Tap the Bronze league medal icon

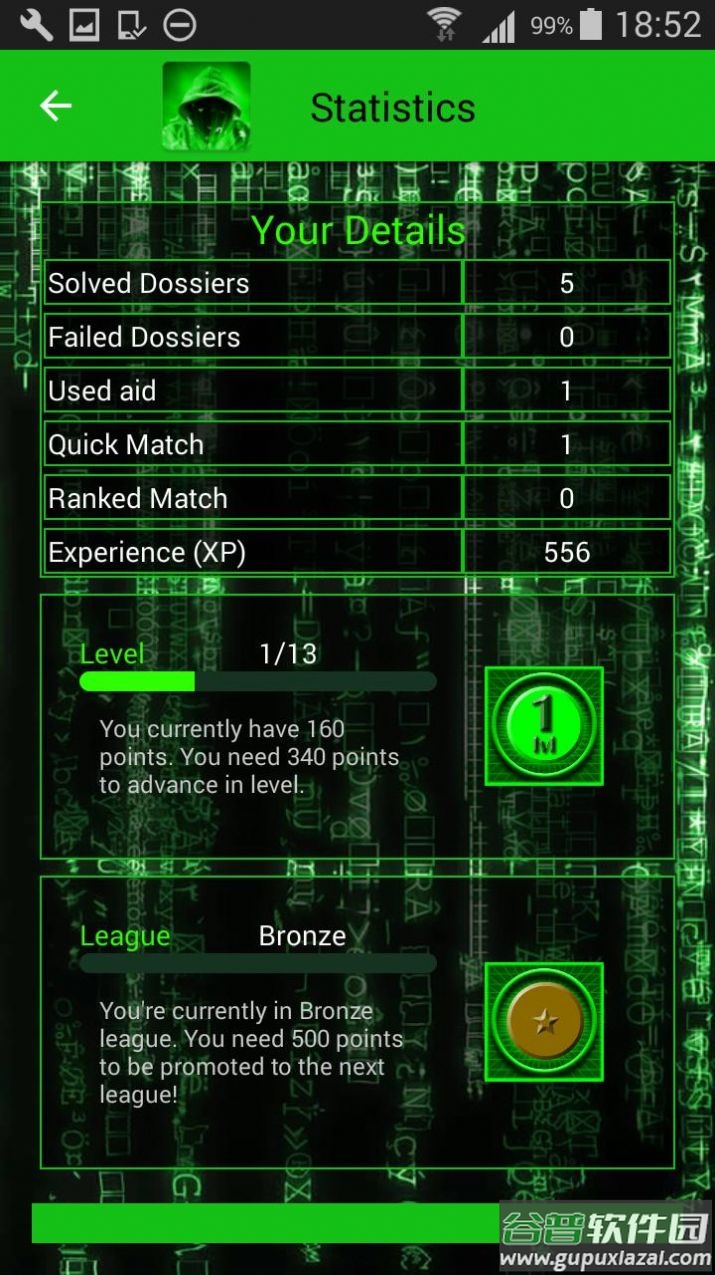coord(544,1021)
